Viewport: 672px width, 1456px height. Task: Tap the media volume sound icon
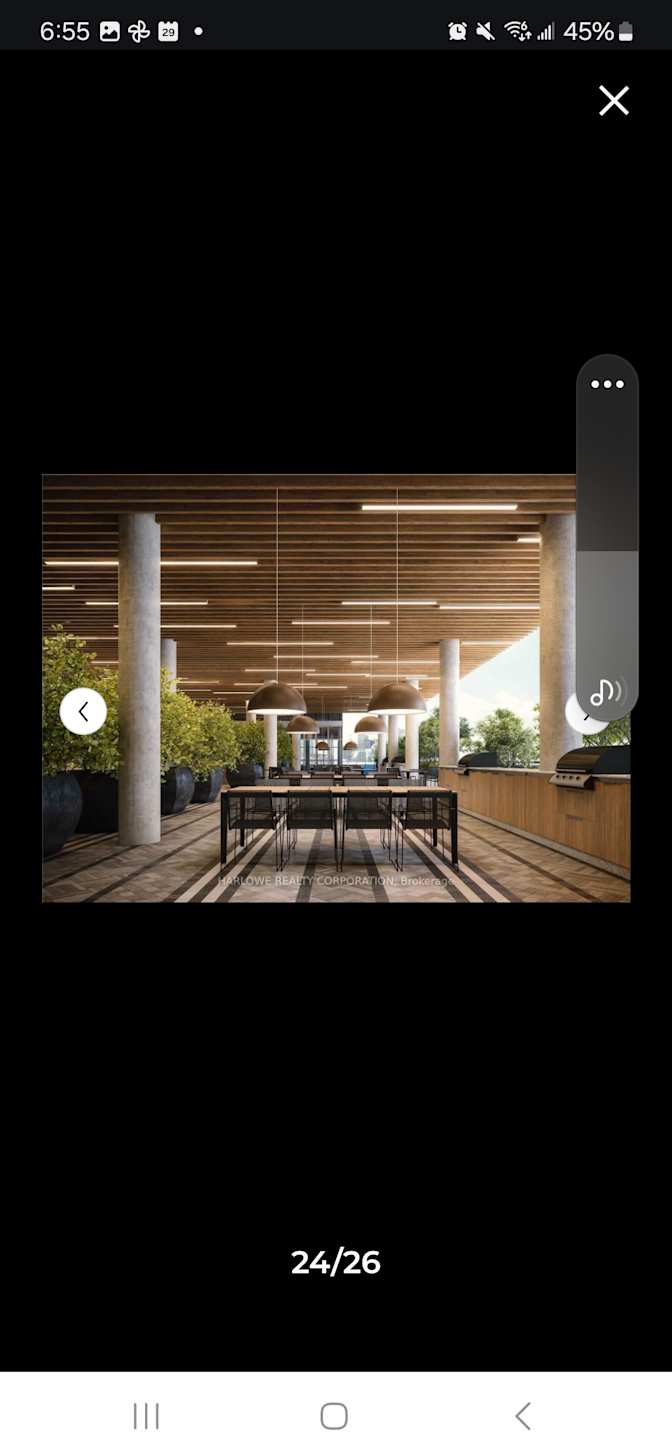[x=606, y=691]
